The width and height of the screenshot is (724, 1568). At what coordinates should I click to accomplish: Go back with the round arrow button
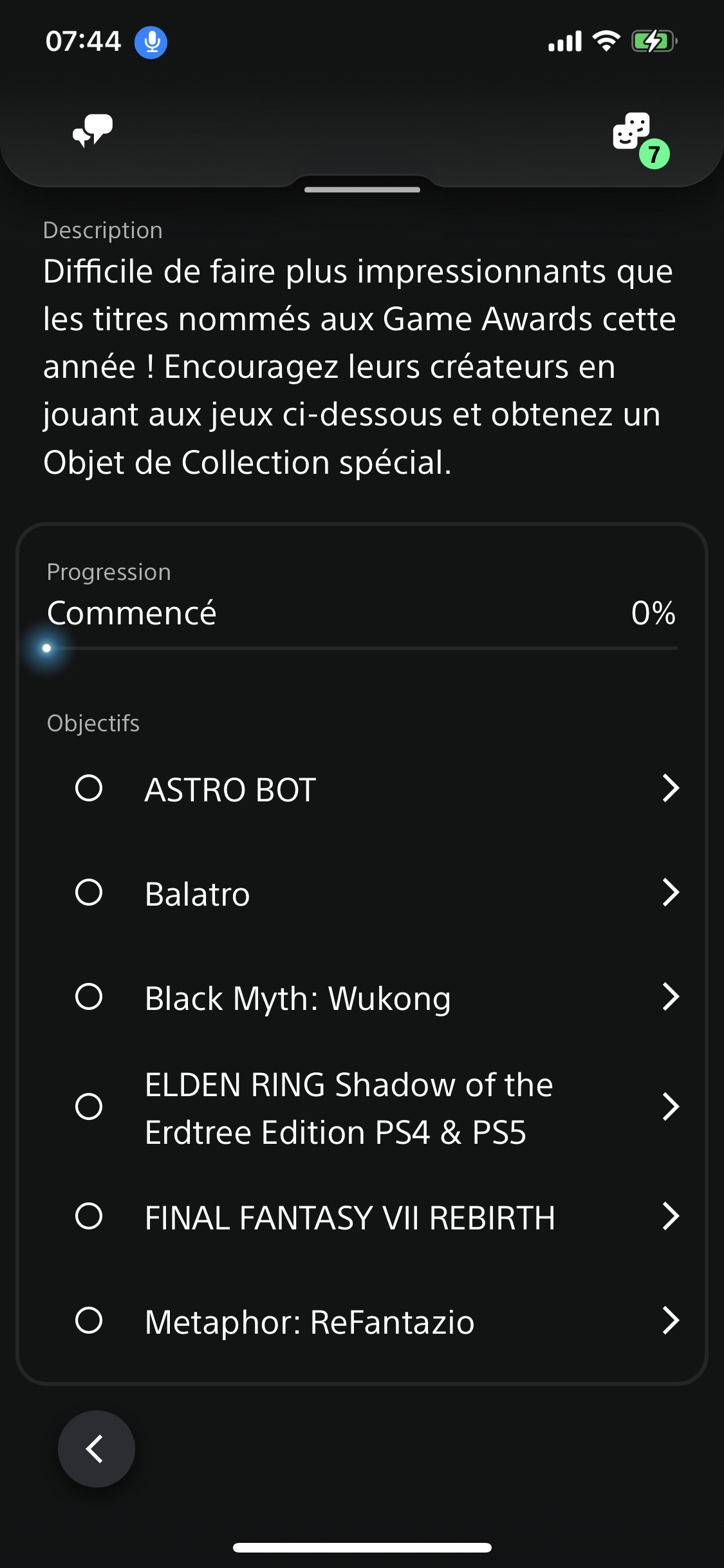97,1449
